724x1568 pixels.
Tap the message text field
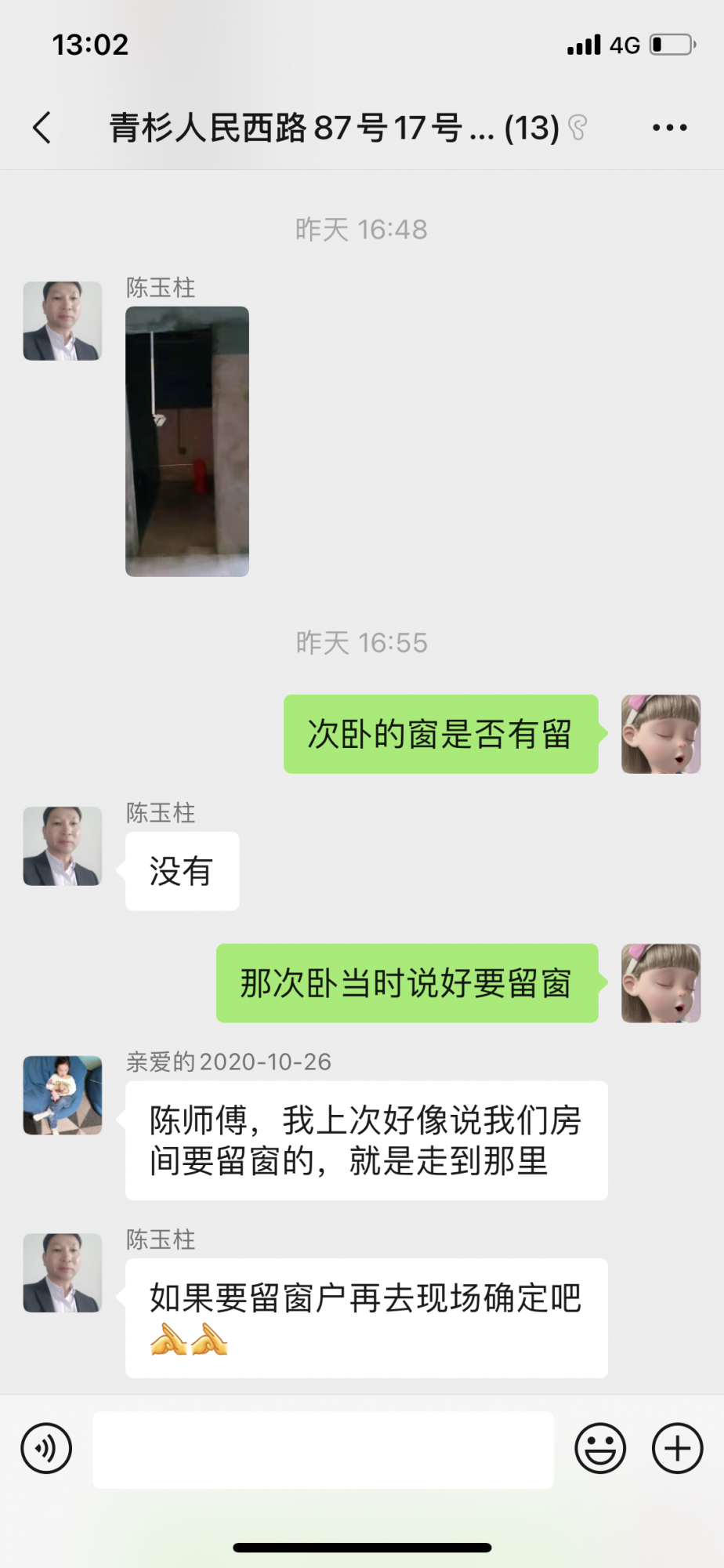tap(323, 1450)
